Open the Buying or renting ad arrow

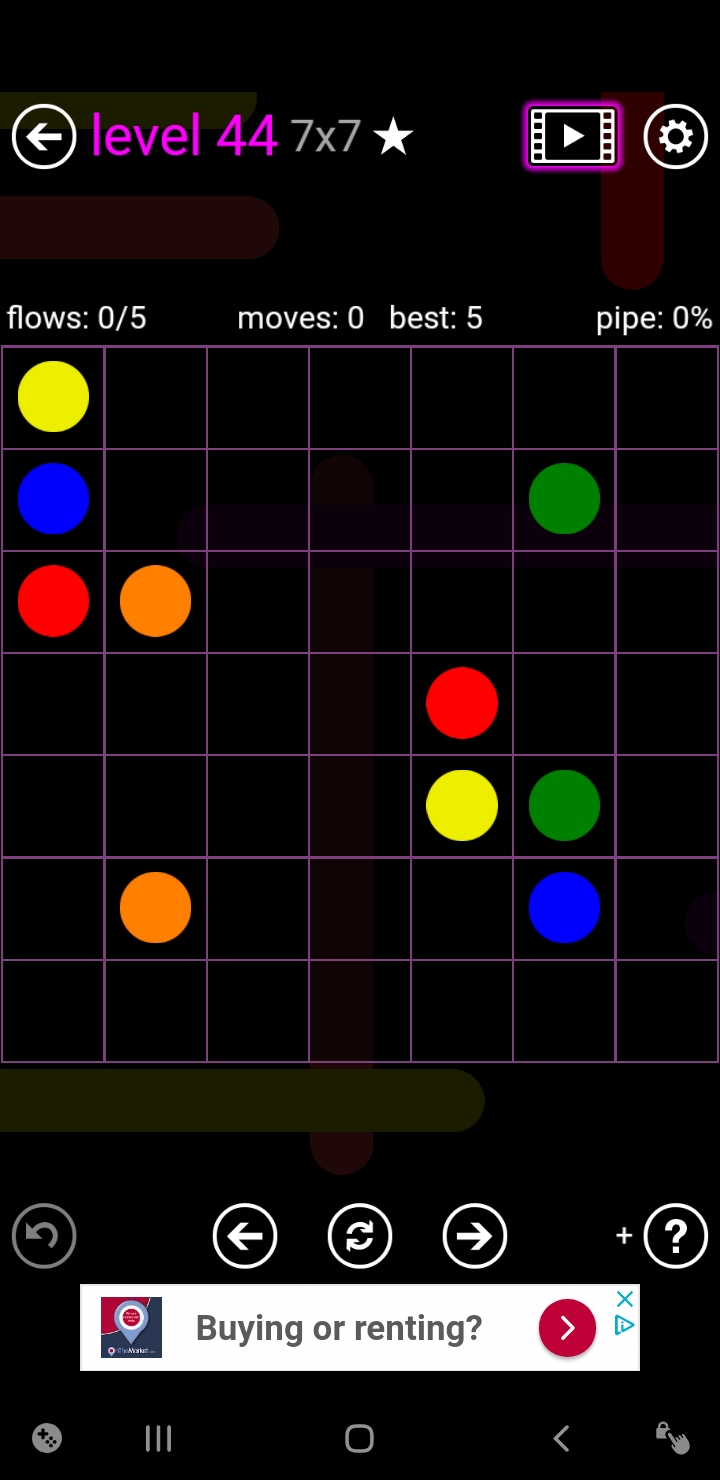tap(567, 1327)
